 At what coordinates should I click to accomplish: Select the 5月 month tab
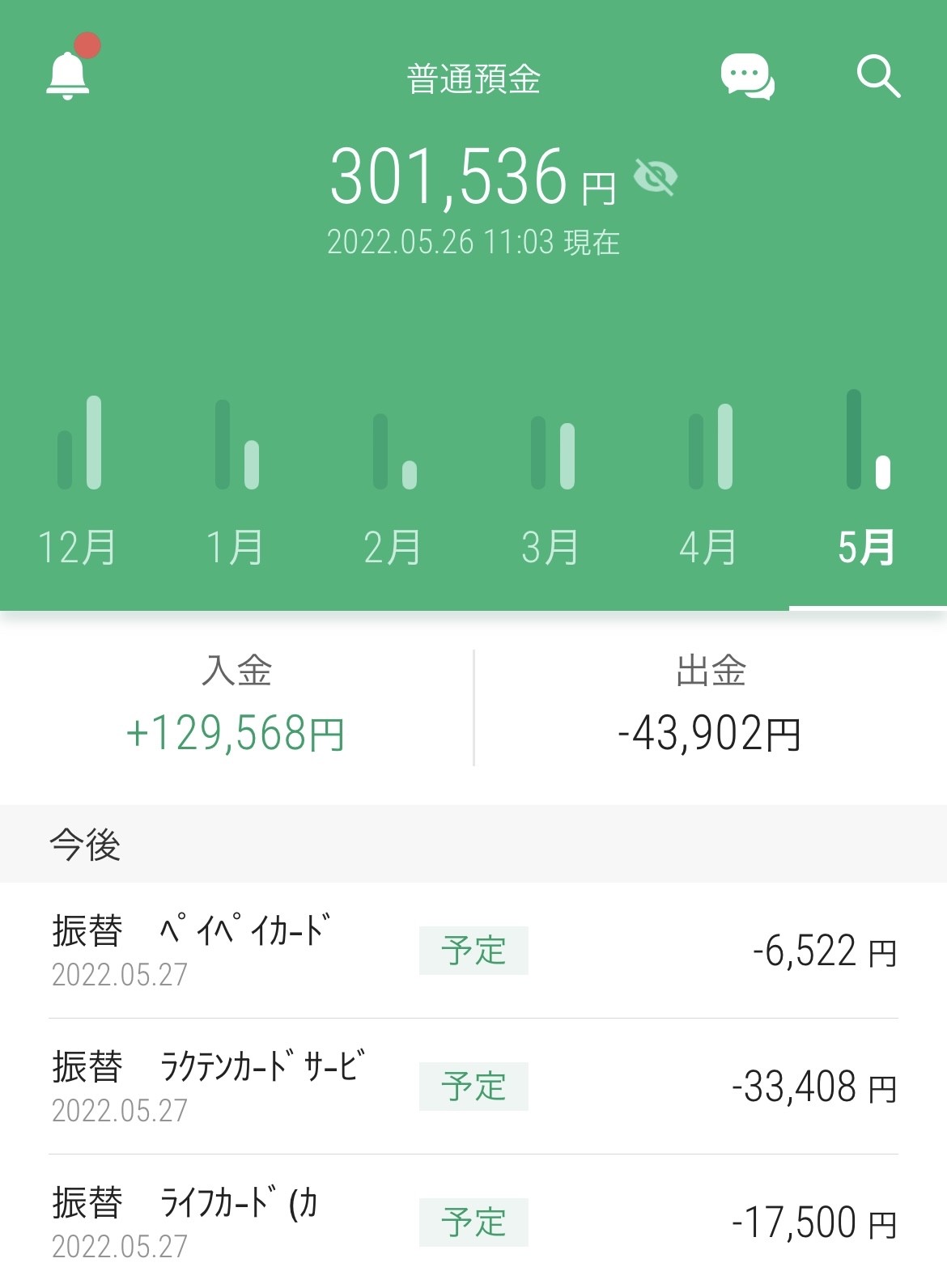(867, 546)
